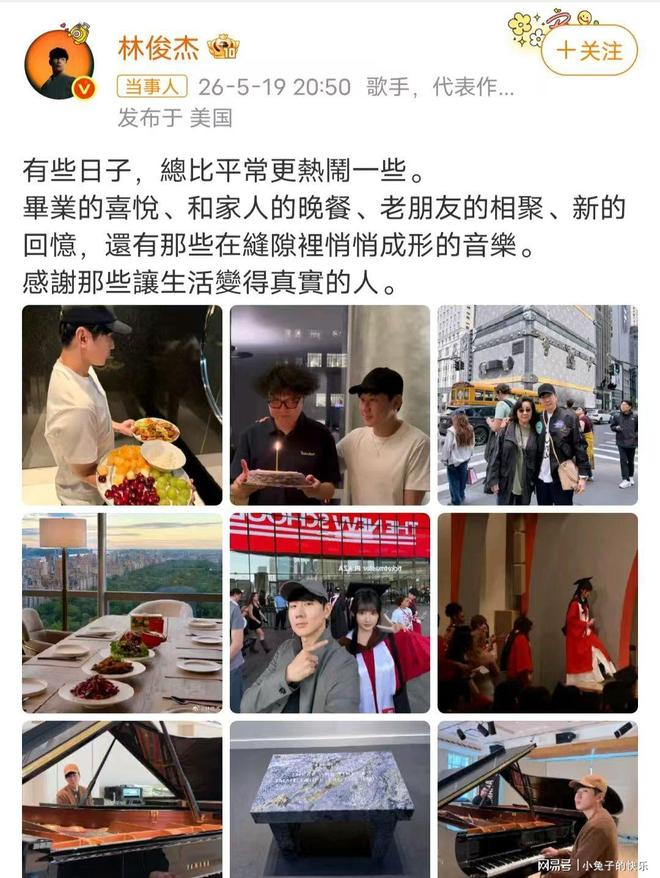Viewport: 660px width, 878px height.
Task: Open the street photo with yellow bus
Action: [x=537, y=405]
